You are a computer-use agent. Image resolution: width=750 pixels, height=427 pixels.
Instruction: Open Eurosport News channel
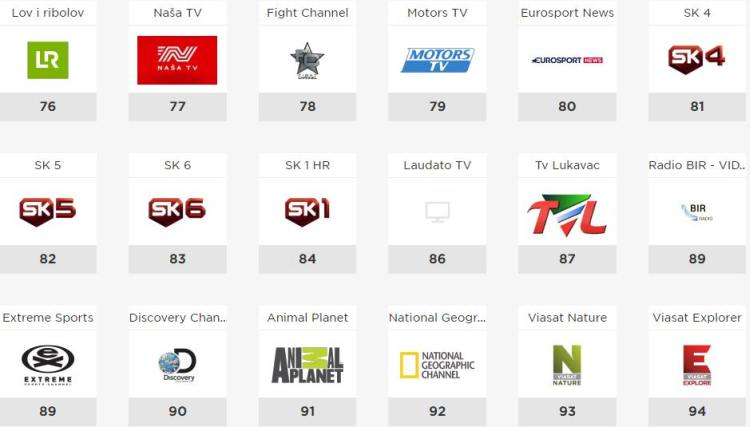567,61
